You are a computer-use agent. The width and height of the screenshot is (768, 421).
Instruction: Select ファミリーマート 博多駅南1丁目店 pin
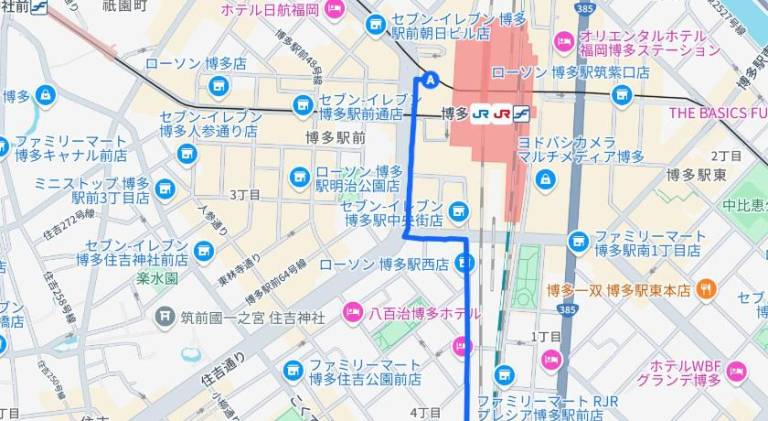tap(578, 241)
